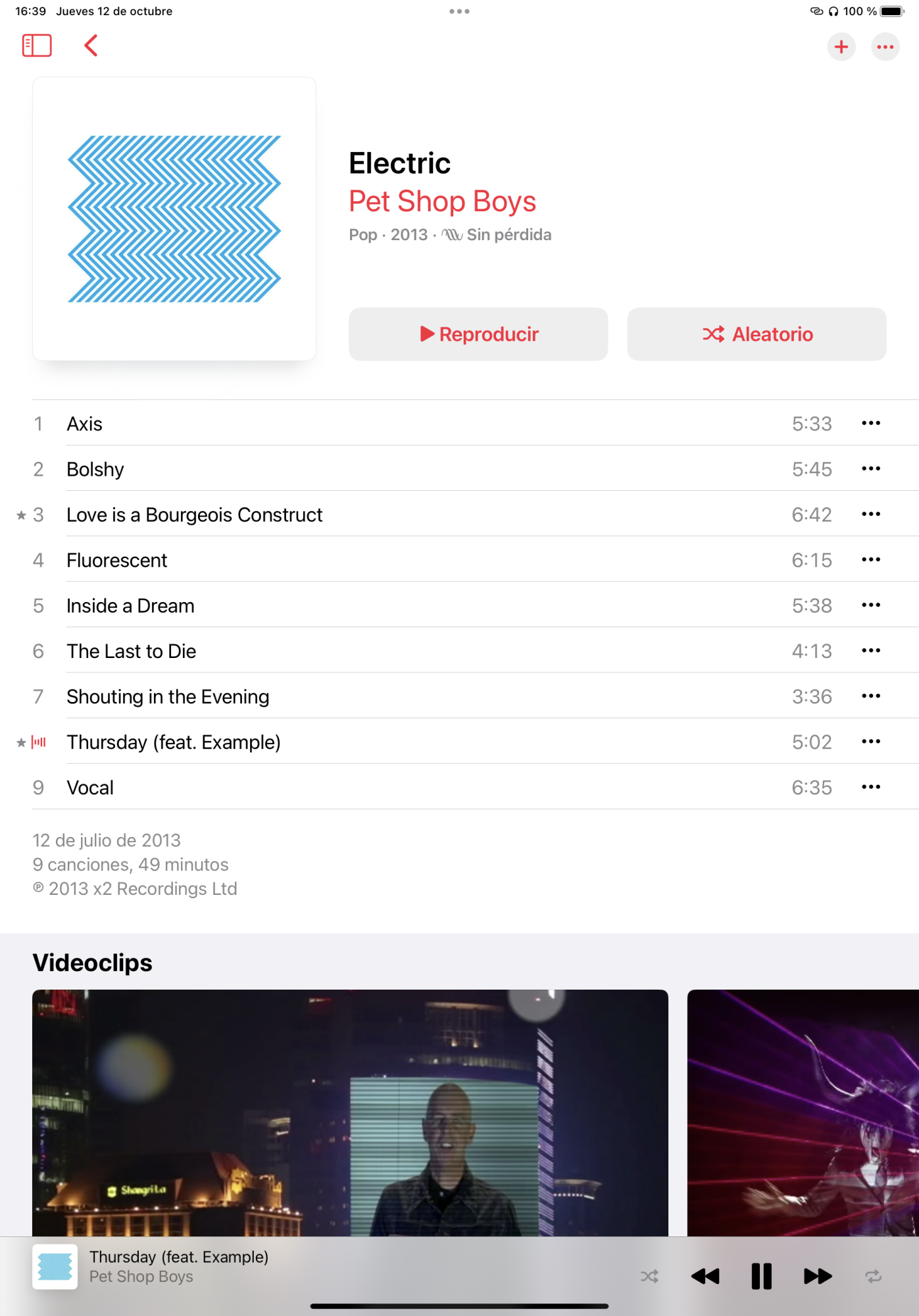Play the track Axis

[x=85, y=424]
